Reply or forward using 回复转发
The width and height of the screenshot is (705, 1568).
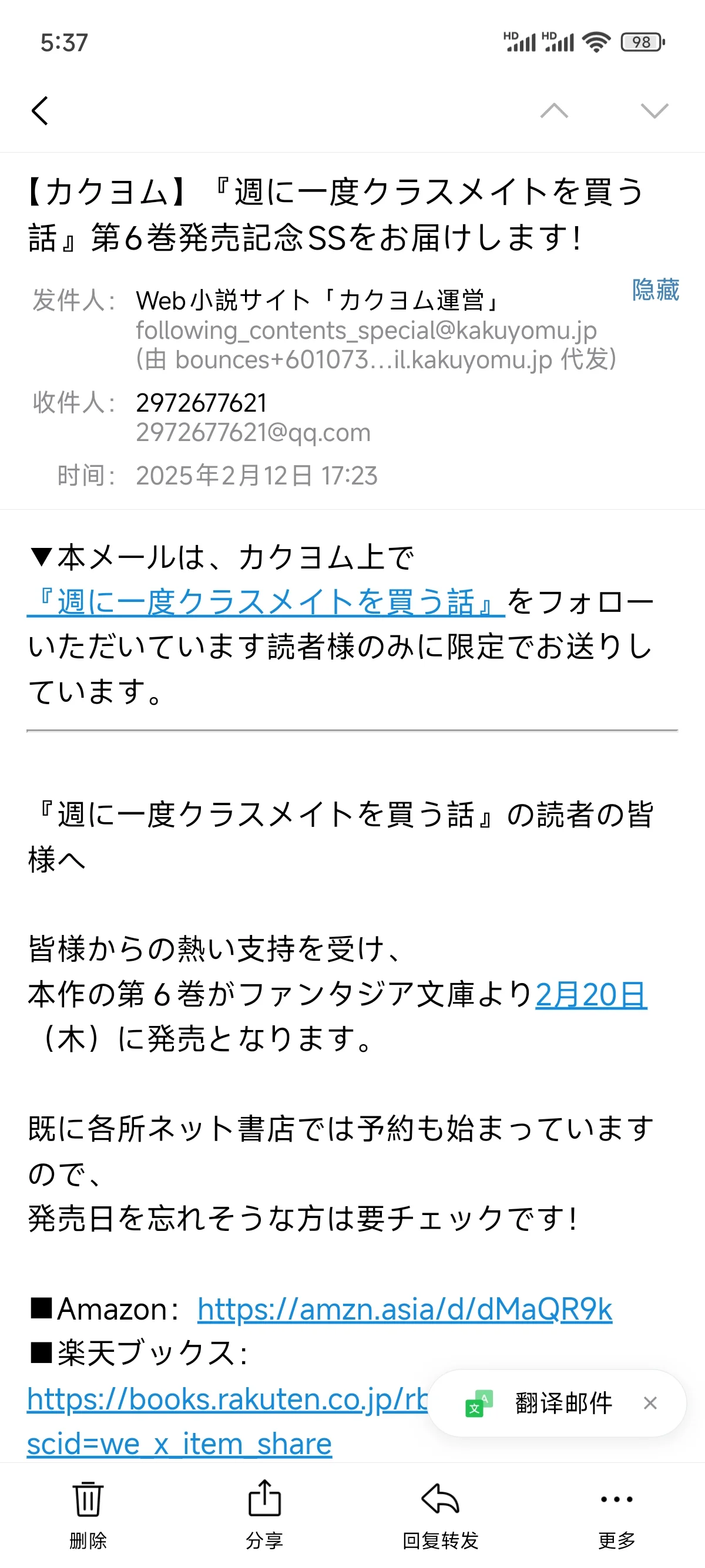[440, 1512]
